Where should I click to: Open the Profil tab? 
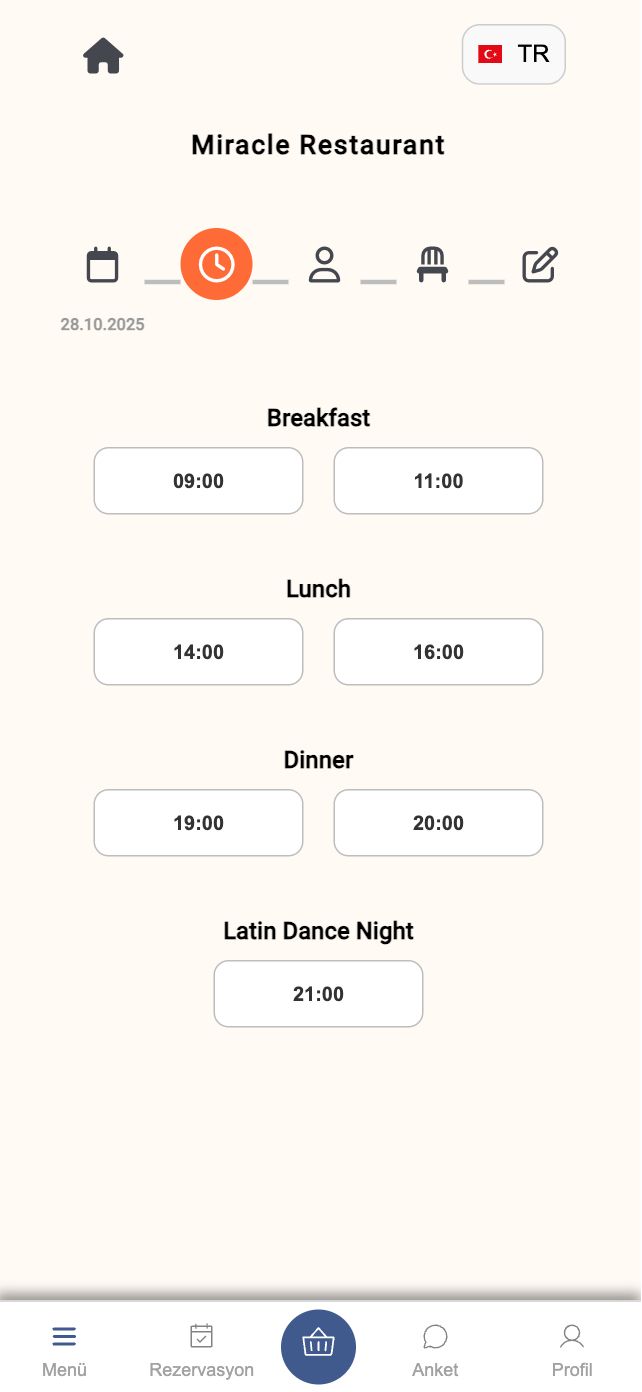tap(572, 1350)
